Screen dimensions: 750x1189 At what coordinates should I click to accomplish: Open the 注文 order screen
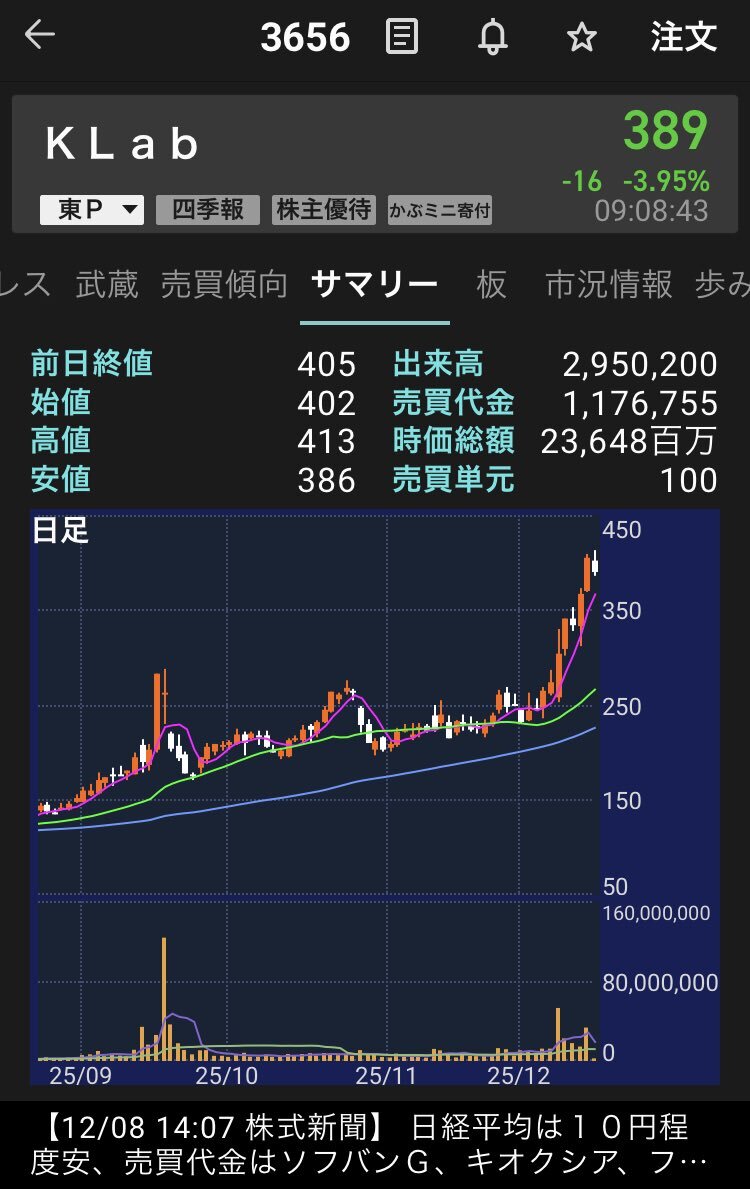684,38
